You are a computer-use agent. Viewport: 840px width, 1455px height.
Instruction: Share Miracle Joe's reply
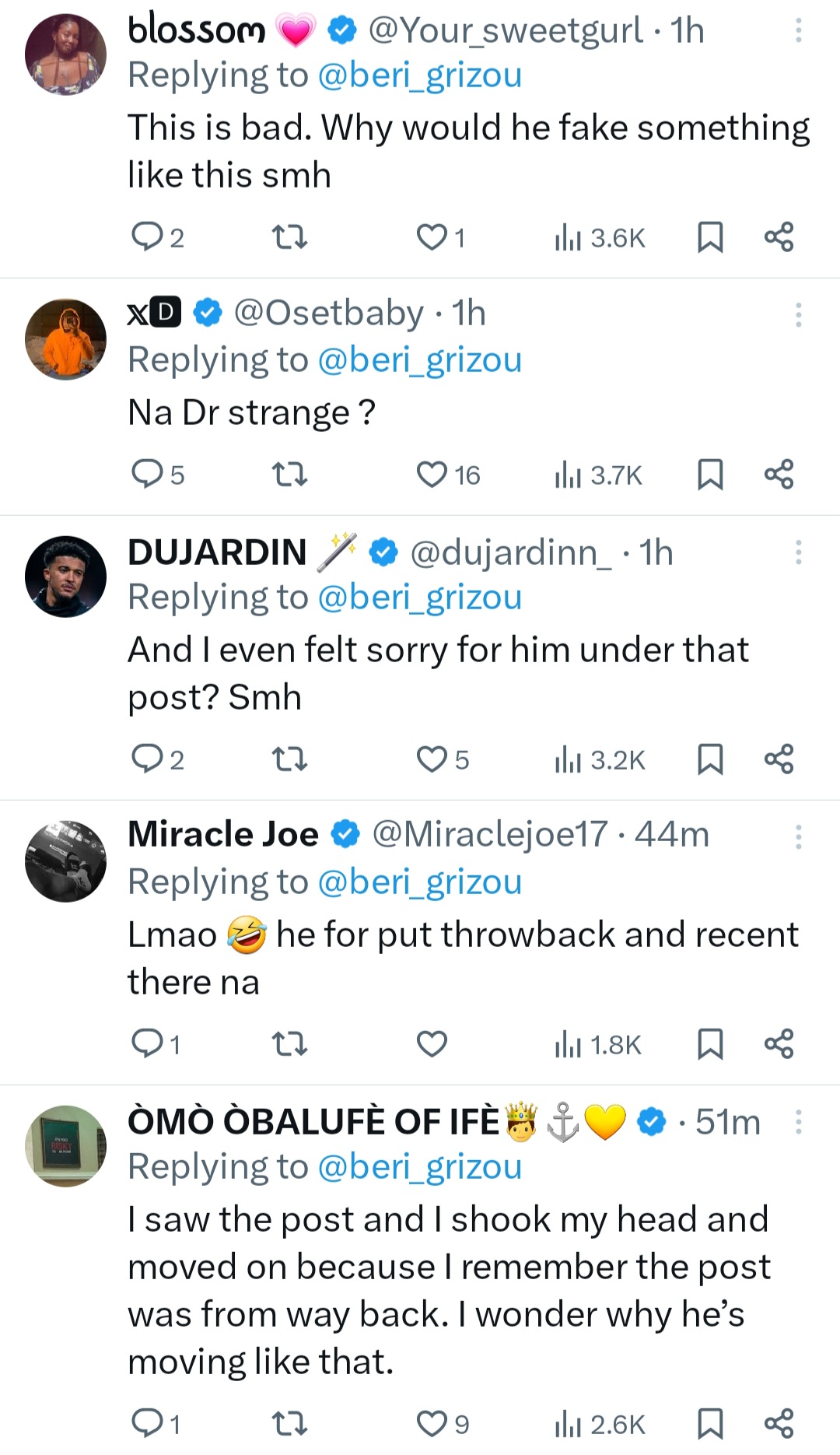coord(780,1044)
